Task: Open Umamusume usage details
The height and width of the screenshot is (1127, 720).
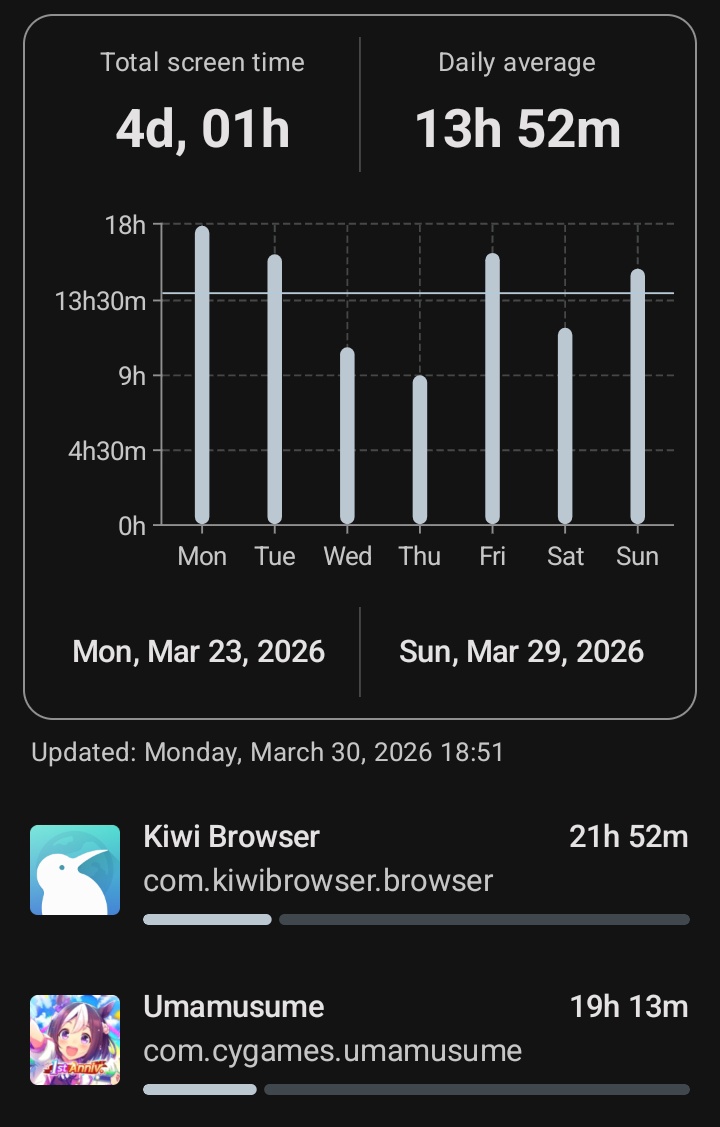Action: tap(360, 1040)
